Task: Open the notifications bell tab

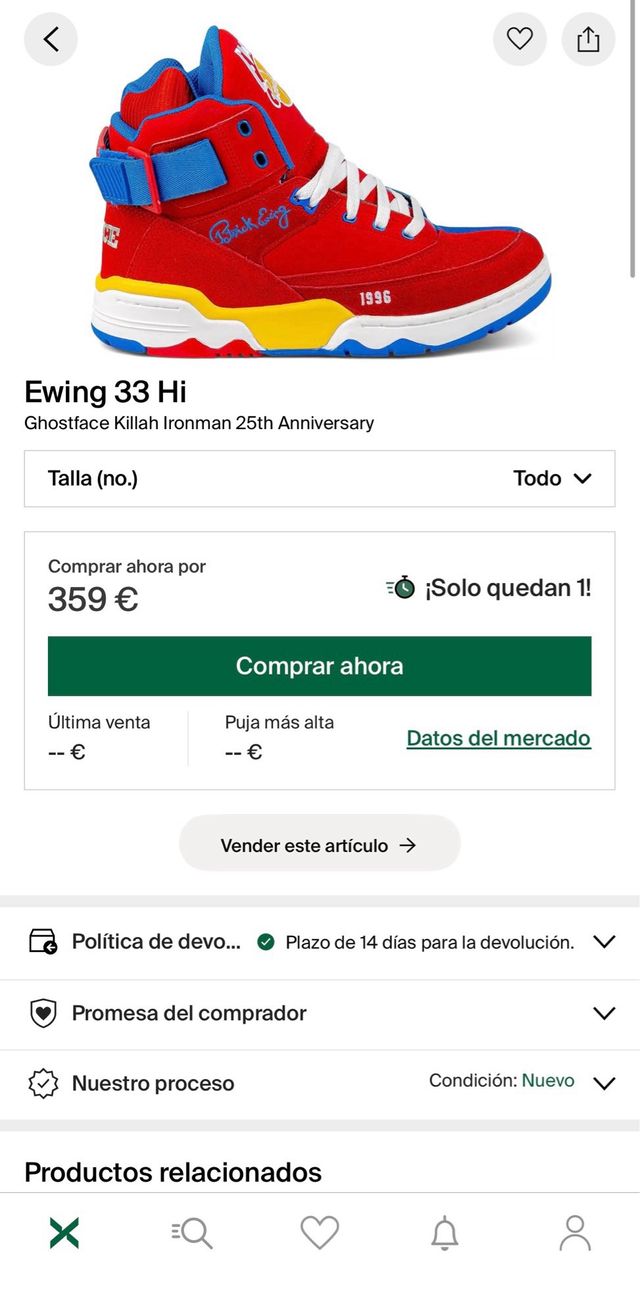Action: [445, 1233]
